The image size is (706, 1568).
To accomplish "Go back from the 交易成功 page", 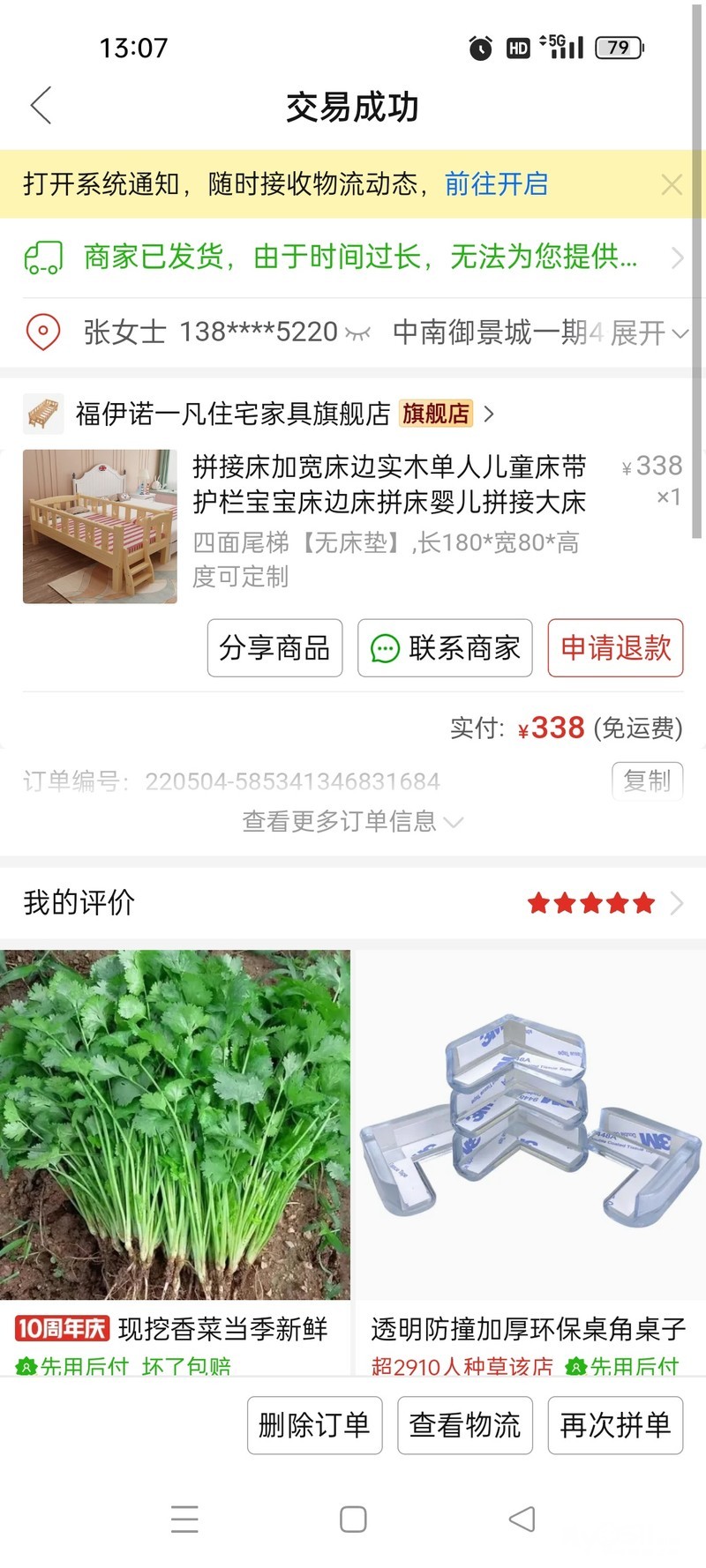I will [x=41, y=106].
